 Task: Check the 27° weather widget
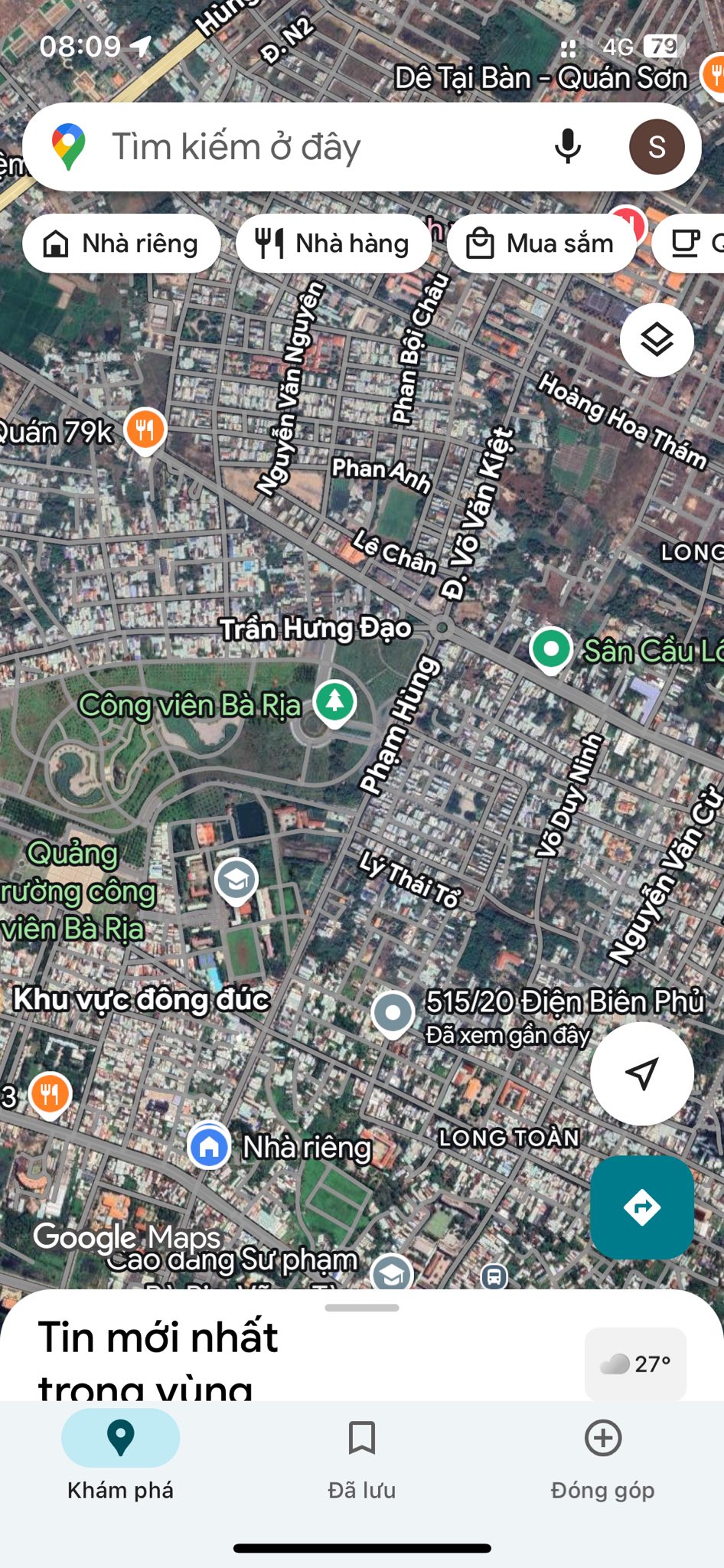pyautogui.click(x=635, y=1364)
